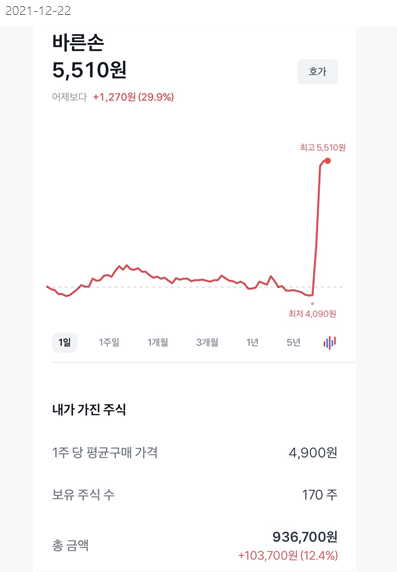The height and width of the screenshot is (572, 397).
Task: Show the 1개월 chart period
Action: pyautogui.click(x=158, y=343)
